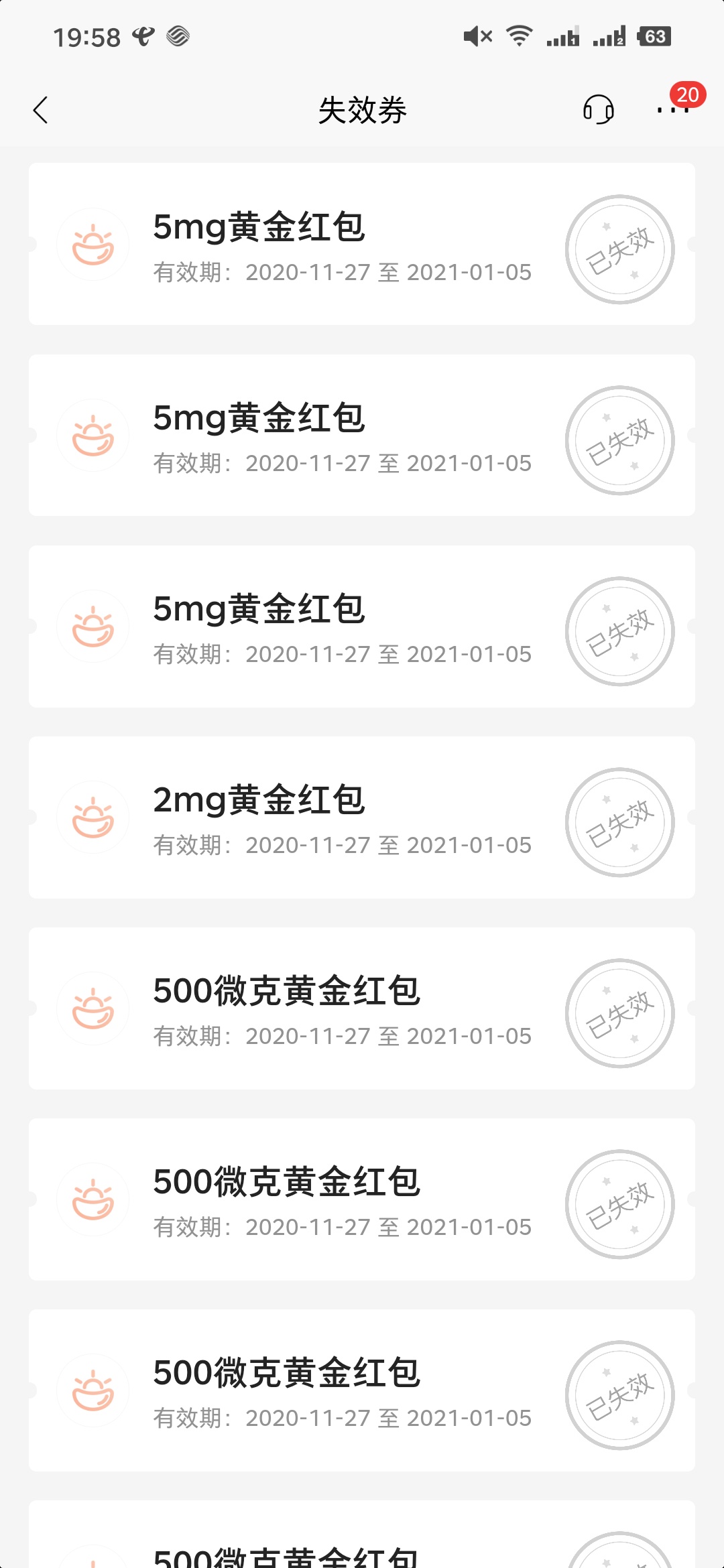724x1568 pixels.
Task: Open customer service headset icon
Action: click(x=598, y=109)
